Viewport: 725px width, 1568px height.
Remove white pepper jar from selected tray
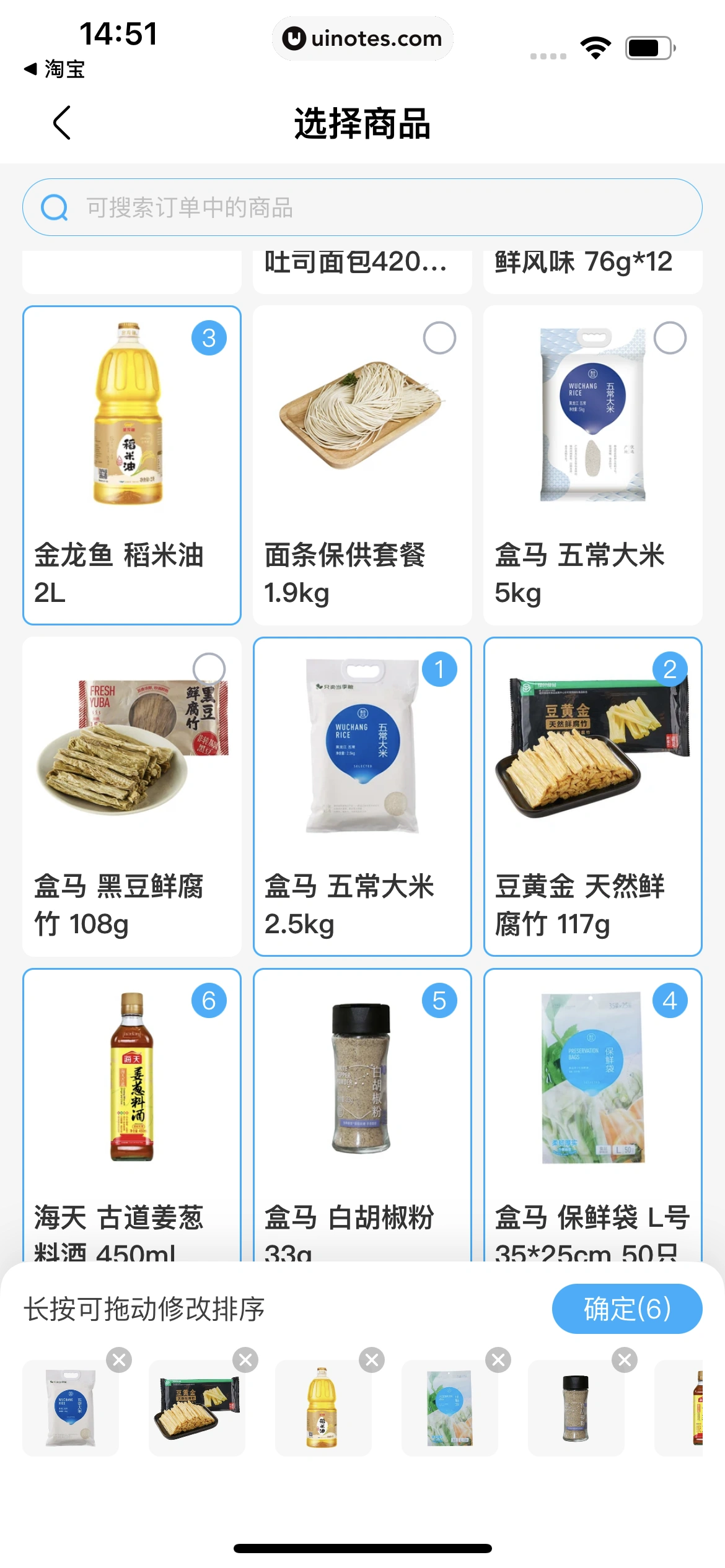tap(625, 1360)
